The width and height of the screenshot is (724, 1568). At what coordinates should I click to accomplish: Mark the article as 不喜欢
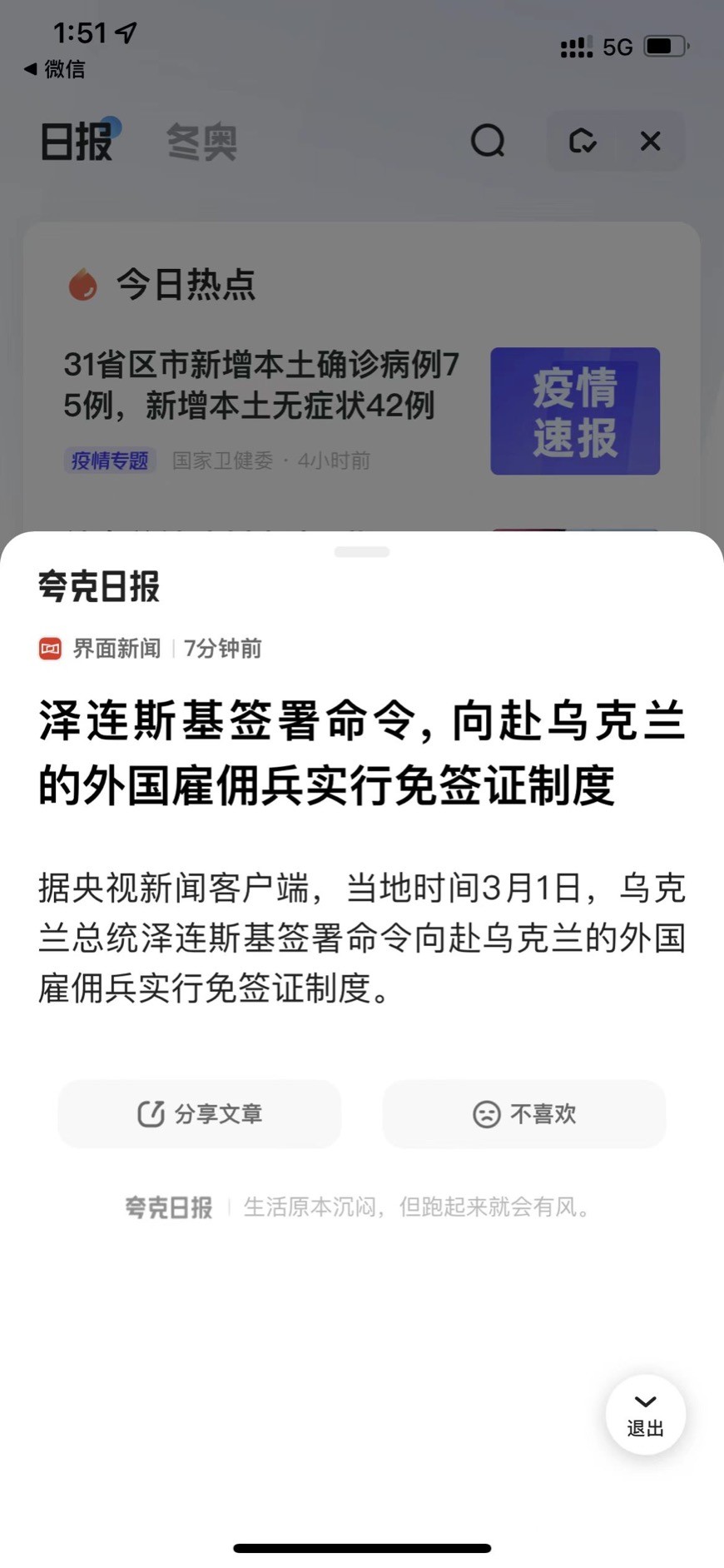[524, 1113]
